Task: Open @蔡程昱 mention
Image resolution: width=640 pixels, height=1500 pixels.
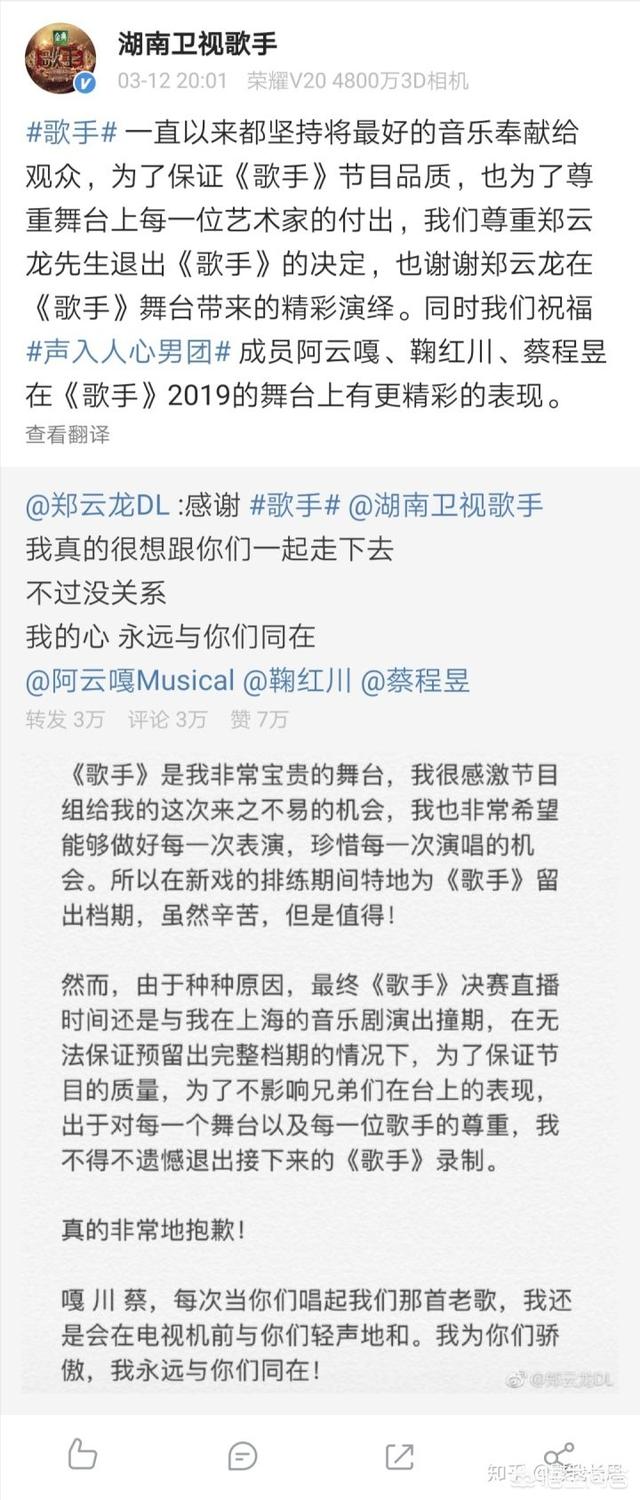Action: tap(414, 681)
